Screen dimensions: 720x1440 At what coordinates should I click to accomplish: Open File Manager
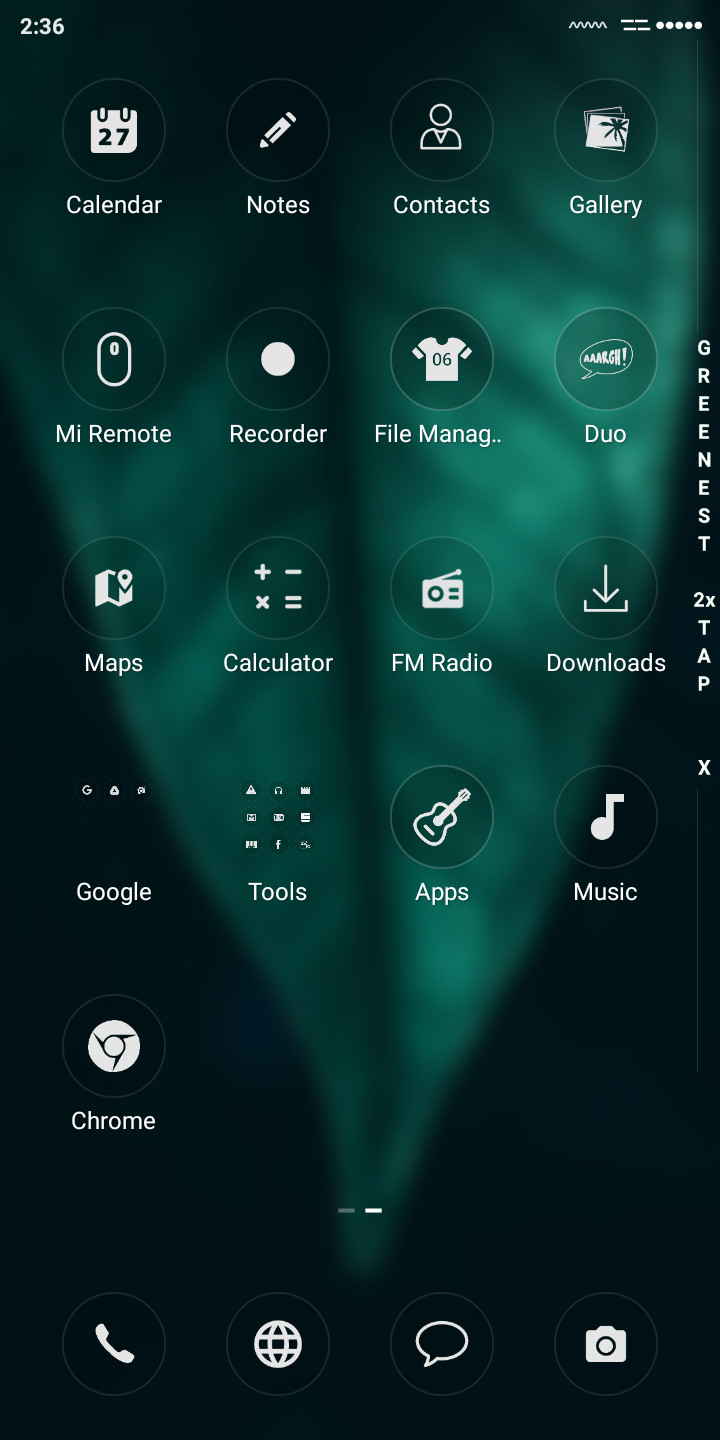(x=442, y=359)
